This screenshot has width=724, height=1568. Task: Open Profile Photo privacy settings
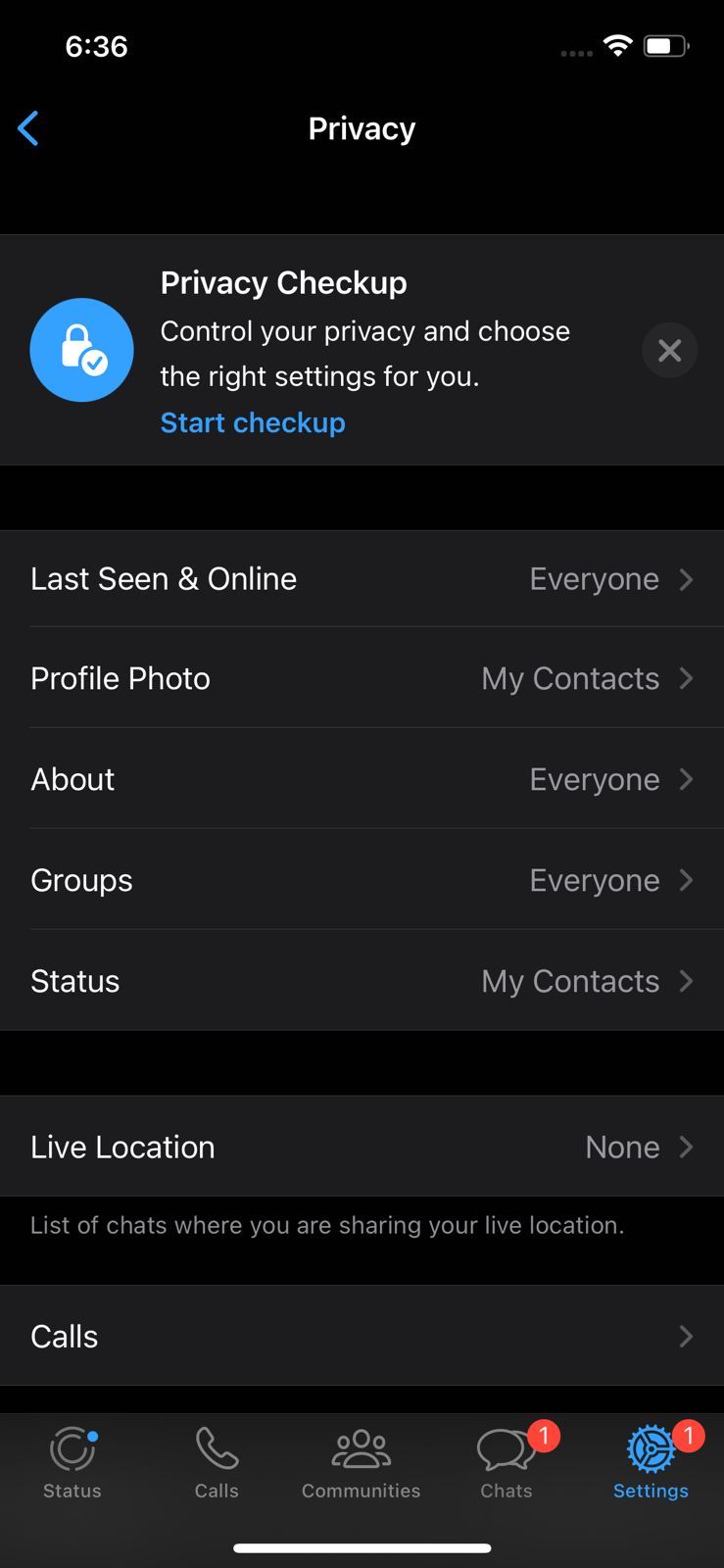[362, 678]
